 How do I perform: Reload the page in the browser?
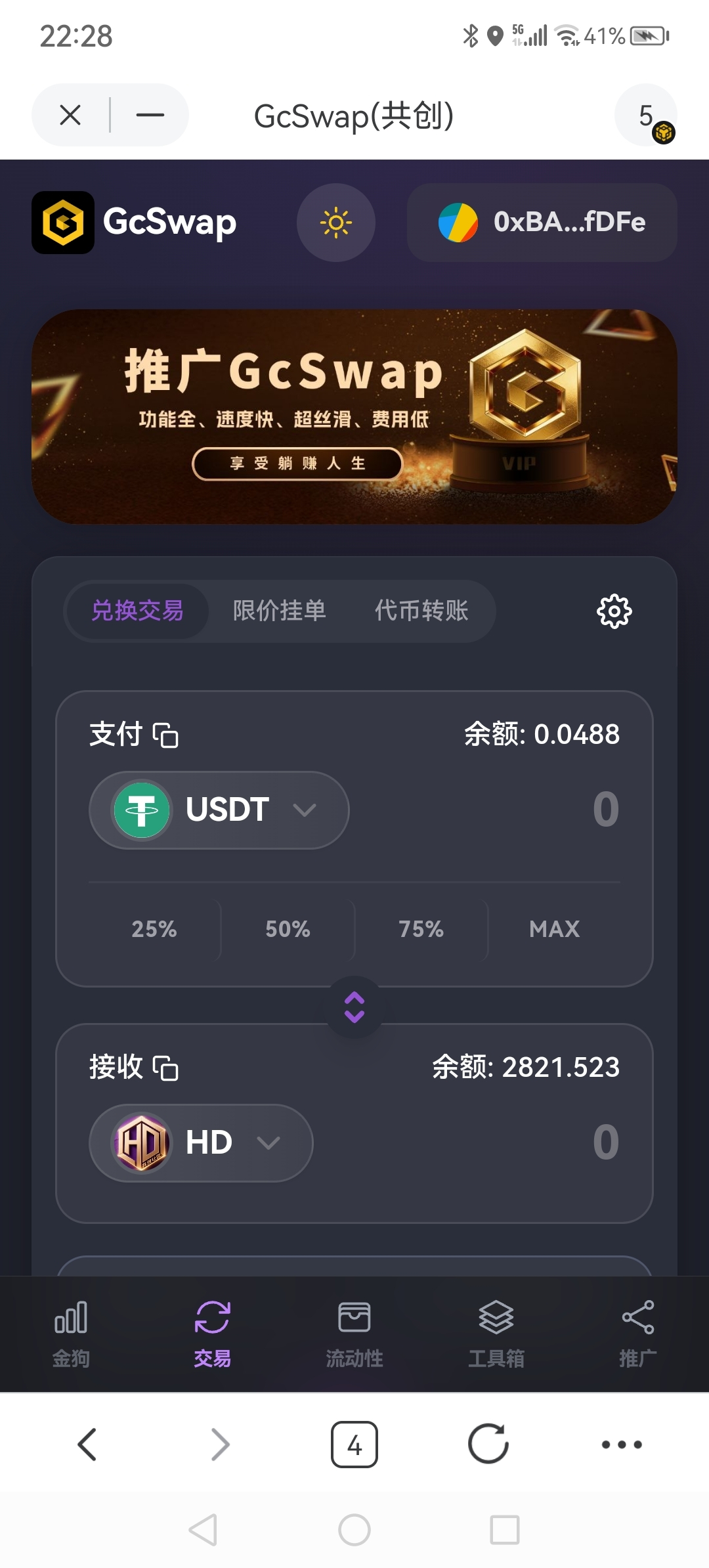pos(488,1444)
